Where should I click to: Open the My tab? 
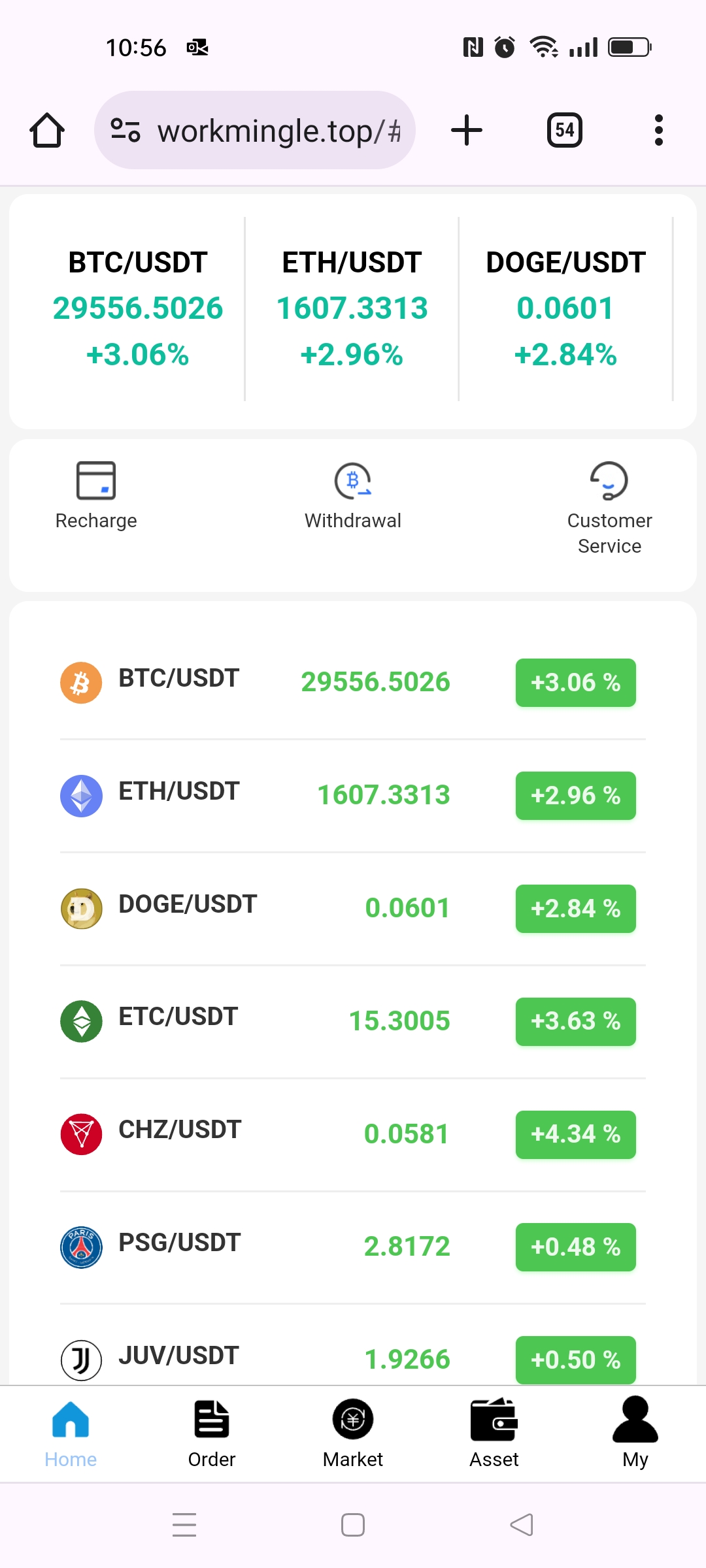pos(635,1433)
